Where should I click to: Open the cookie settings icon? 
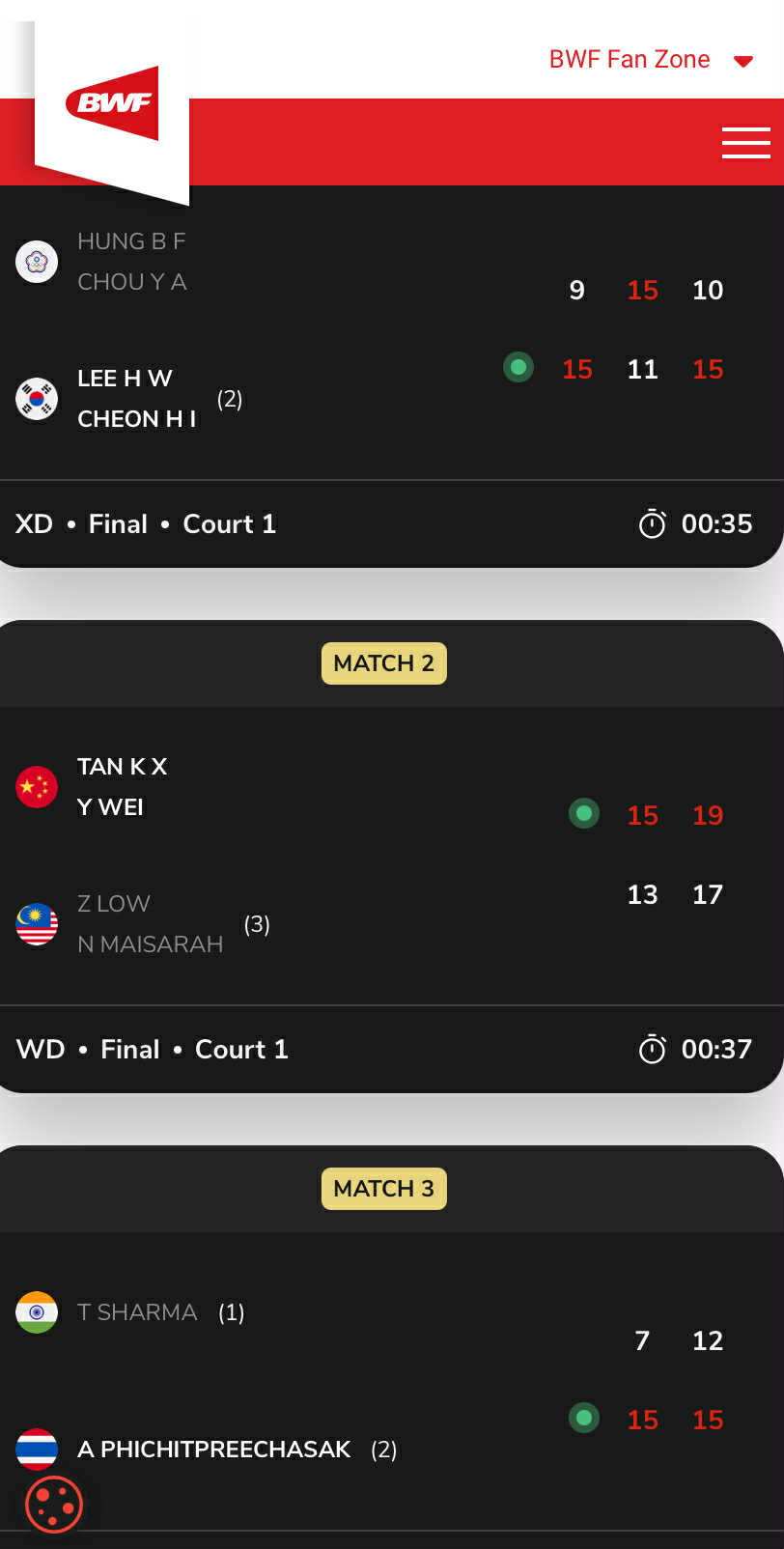pyautogui.click(x=54, y=1504)
